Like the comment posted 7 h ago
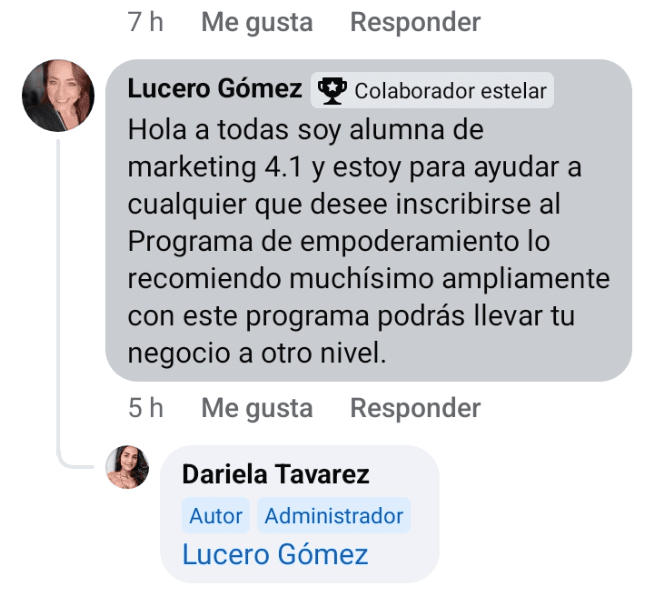 (x=256, y=21)
